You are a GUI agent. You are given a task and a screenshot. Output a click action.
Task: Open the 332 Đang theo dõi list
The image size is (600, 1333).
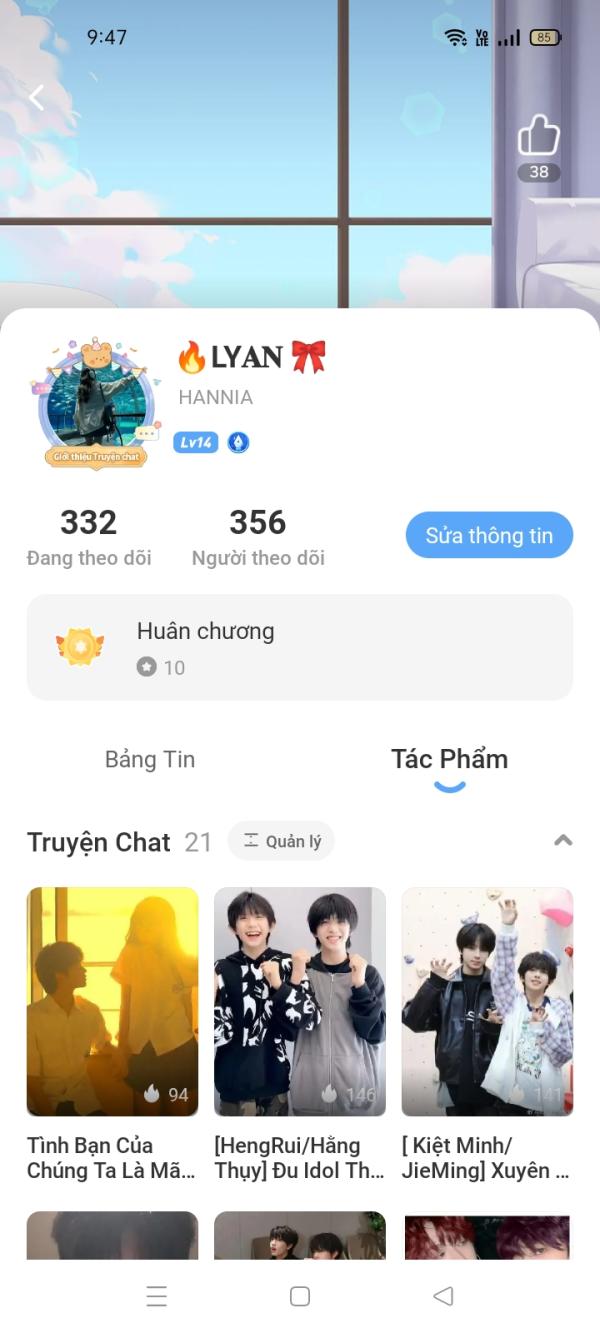pos(89,536)
